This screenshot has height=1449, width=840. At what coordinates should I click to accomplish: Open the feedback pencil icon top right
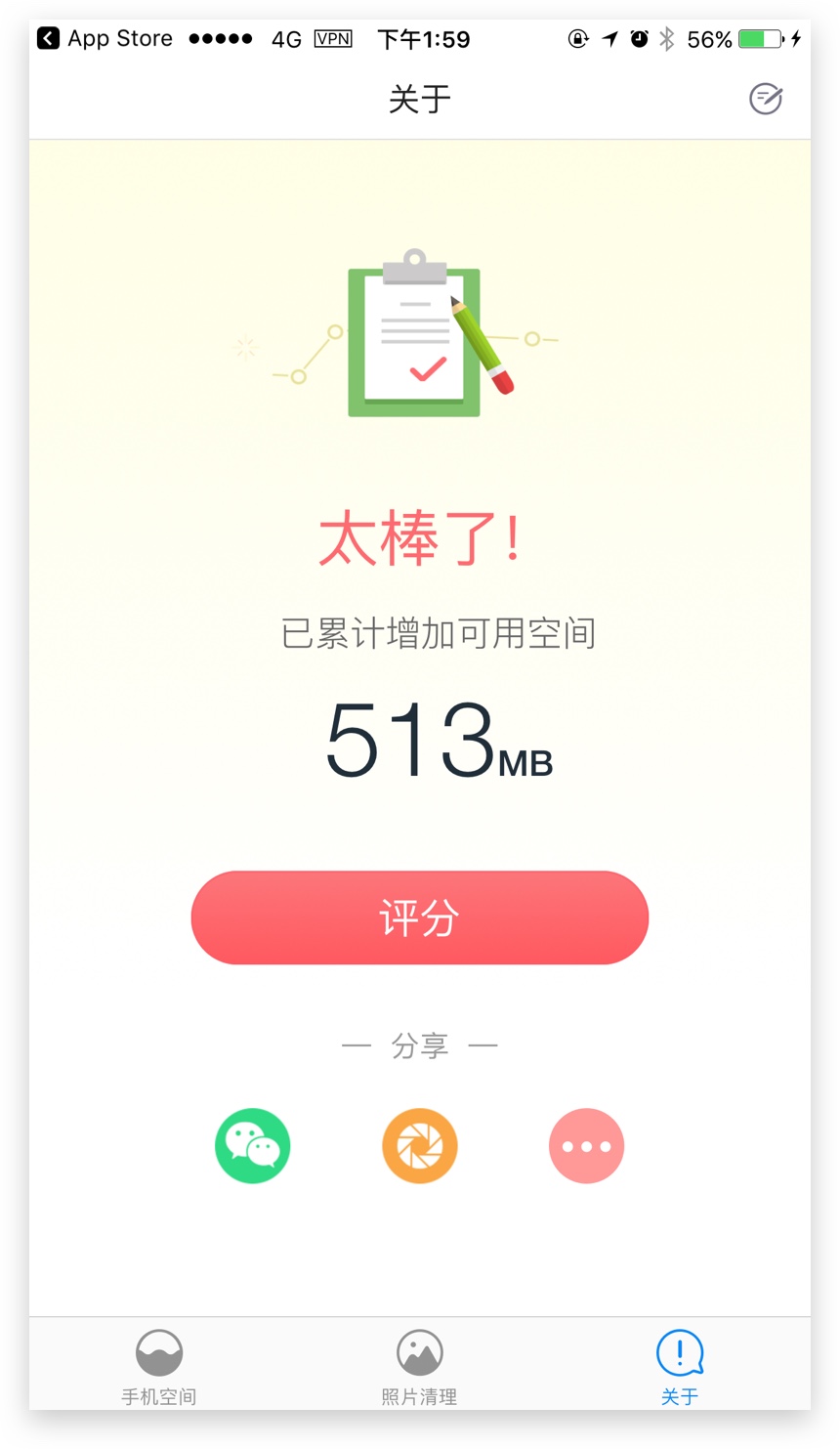(766, 99)
